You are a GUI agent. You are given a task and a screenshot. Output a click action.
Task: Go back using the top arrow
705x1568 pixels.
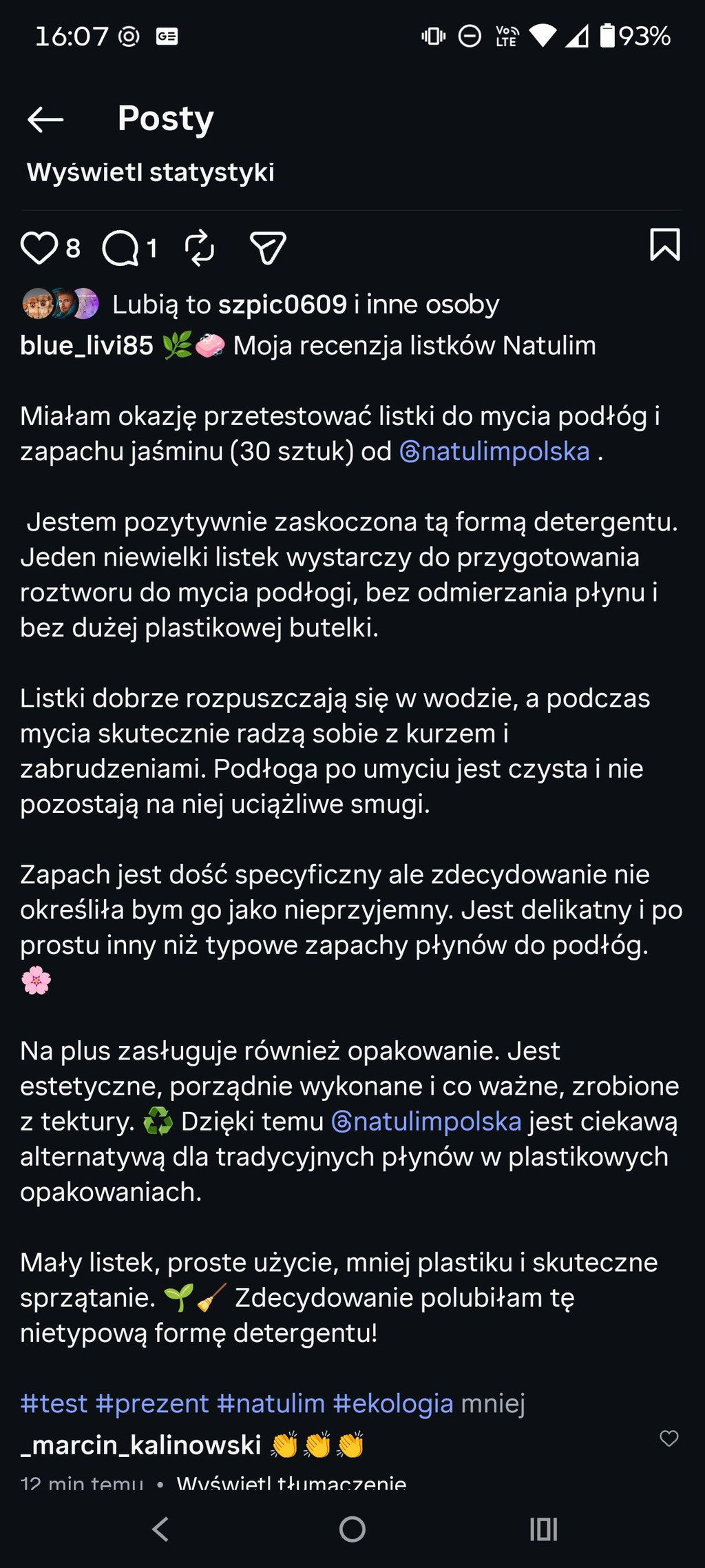pyautogui.click(x=45, y=119)
